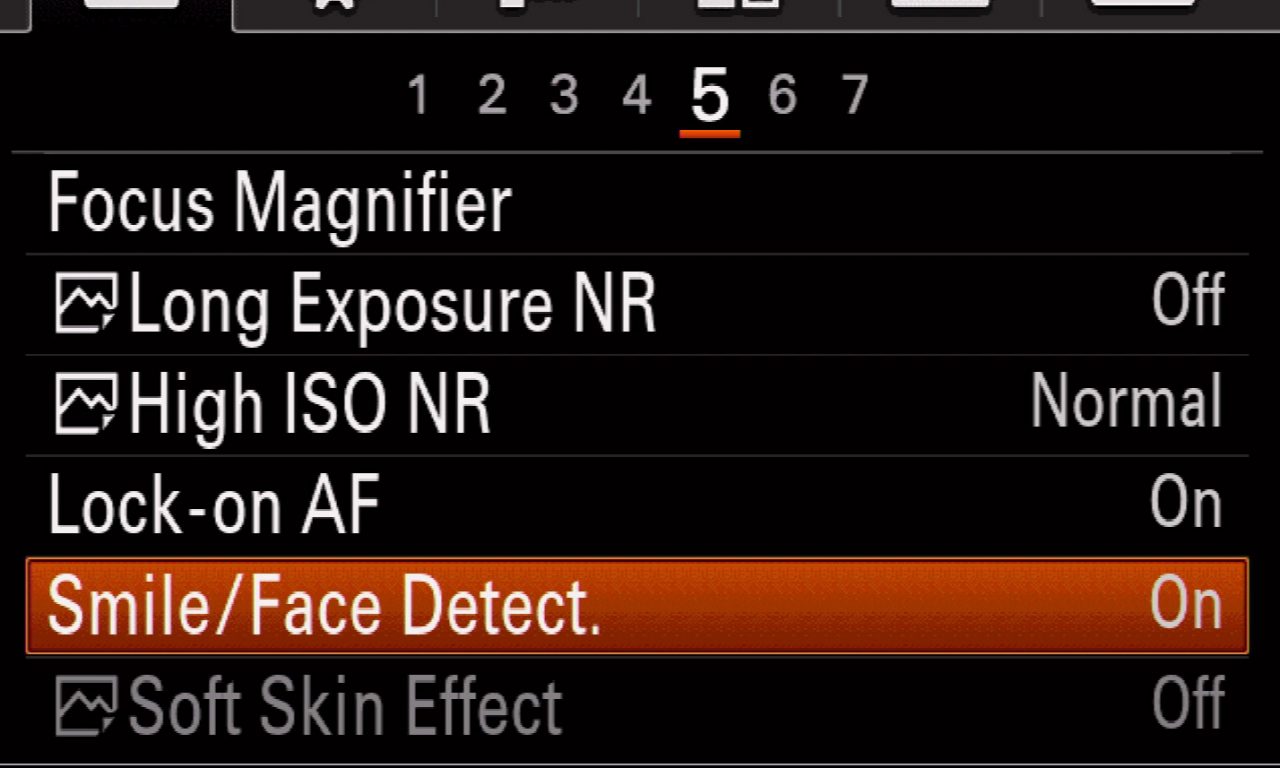
Task: Go to menu page 2
Action: [491, 96]
